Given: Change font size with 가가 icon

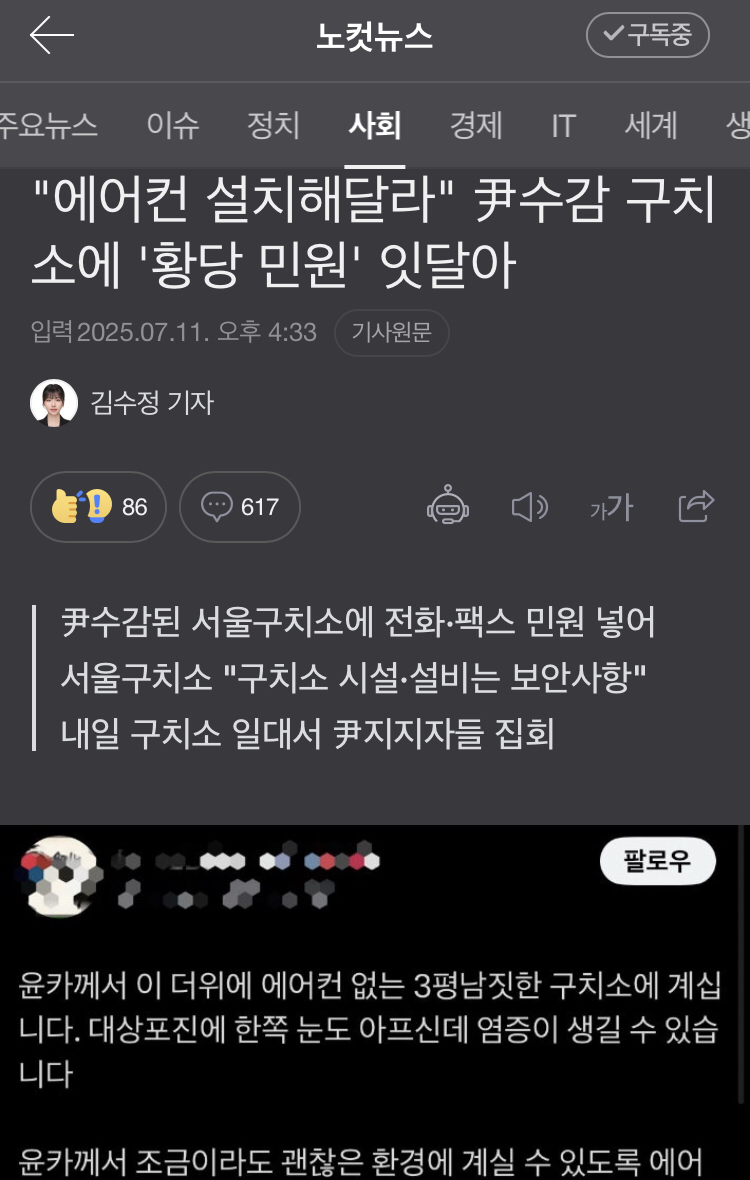Looking at the screenshot, I should click(x=611, y=507).
